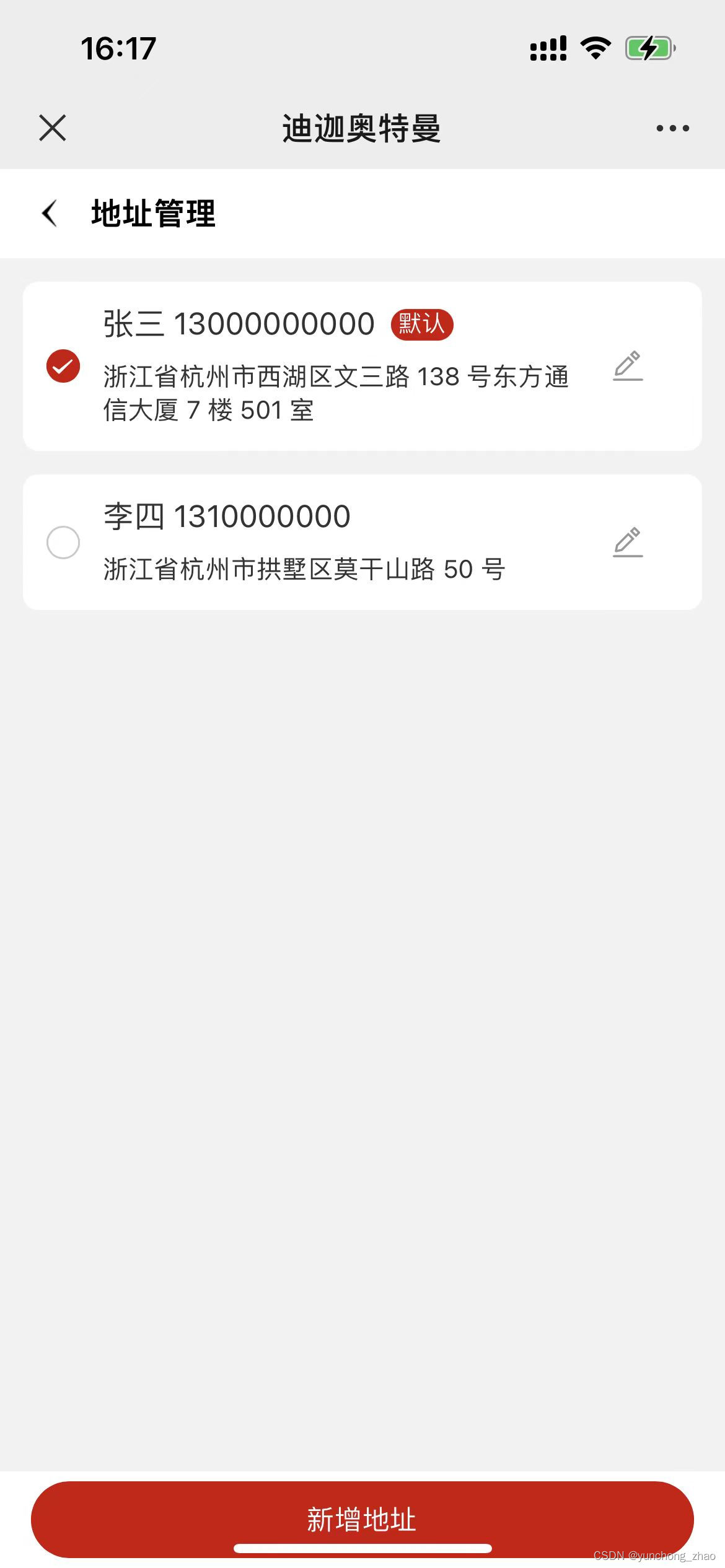
Task: Tap the red checkmark on 张三's address
Action: (x=63, y=367)
